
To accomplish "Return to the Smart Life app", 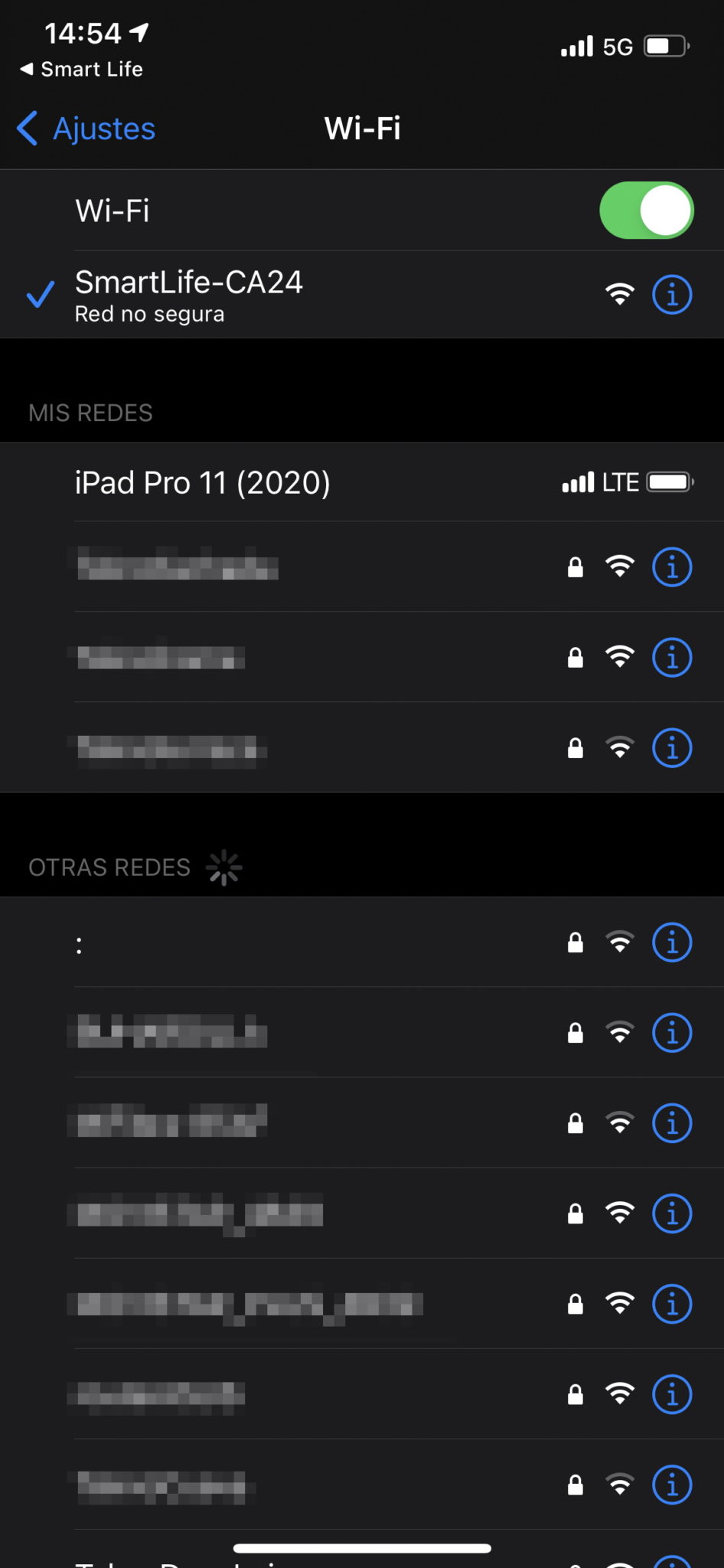I will click(x=82, y=70).
